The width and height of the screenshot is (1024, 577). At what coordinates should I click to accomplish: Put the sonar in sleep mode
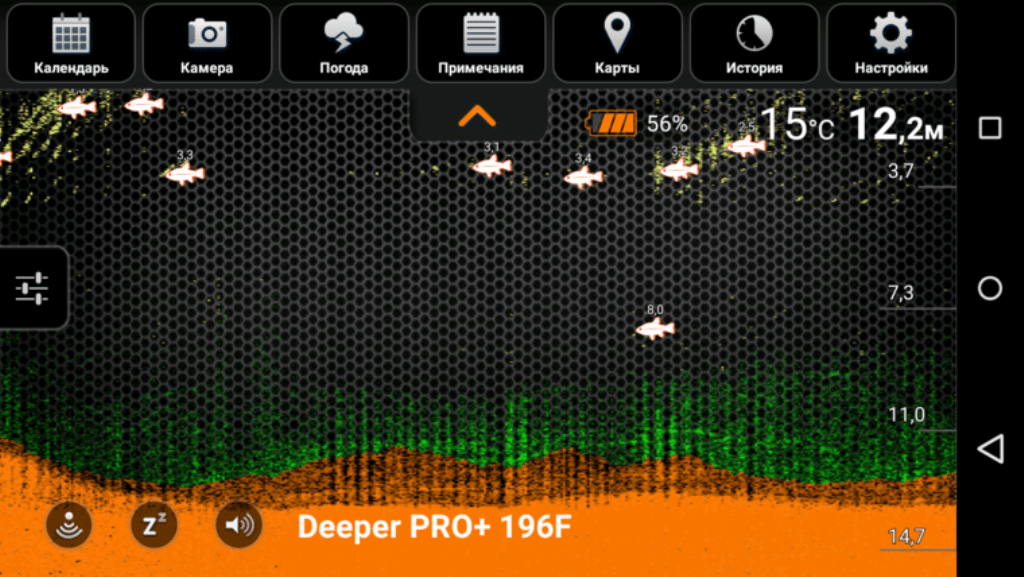click(x=154, y=525)
